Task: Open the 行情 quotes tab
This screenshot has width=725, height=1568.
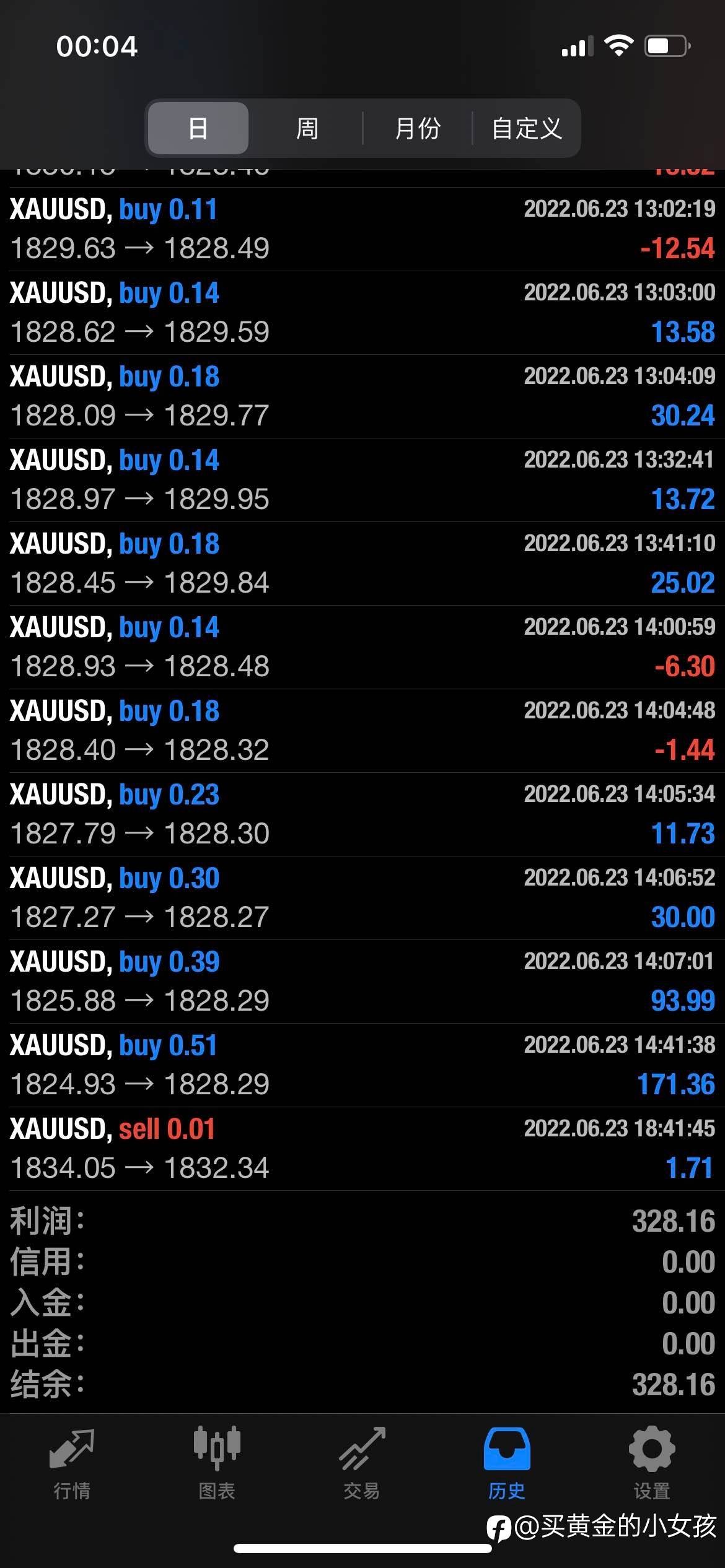Action: (x=72, y=1463)
